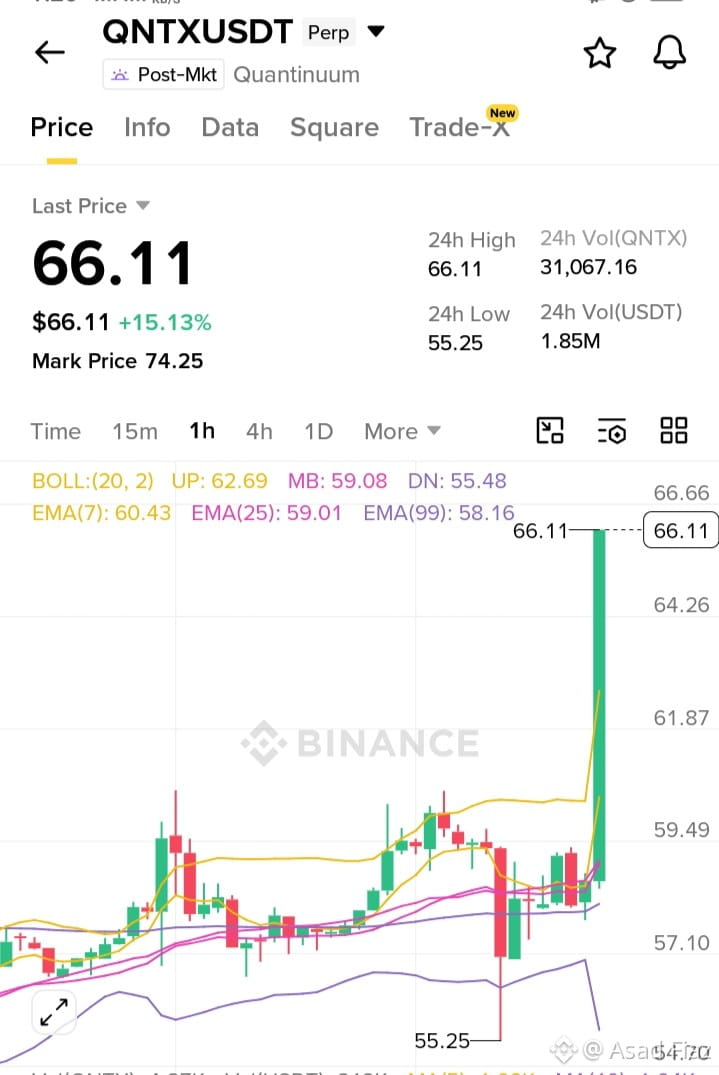This screenshot has width=719, height=1075.
Task: Switch to the Data tab
Action: tap(230, 128)
